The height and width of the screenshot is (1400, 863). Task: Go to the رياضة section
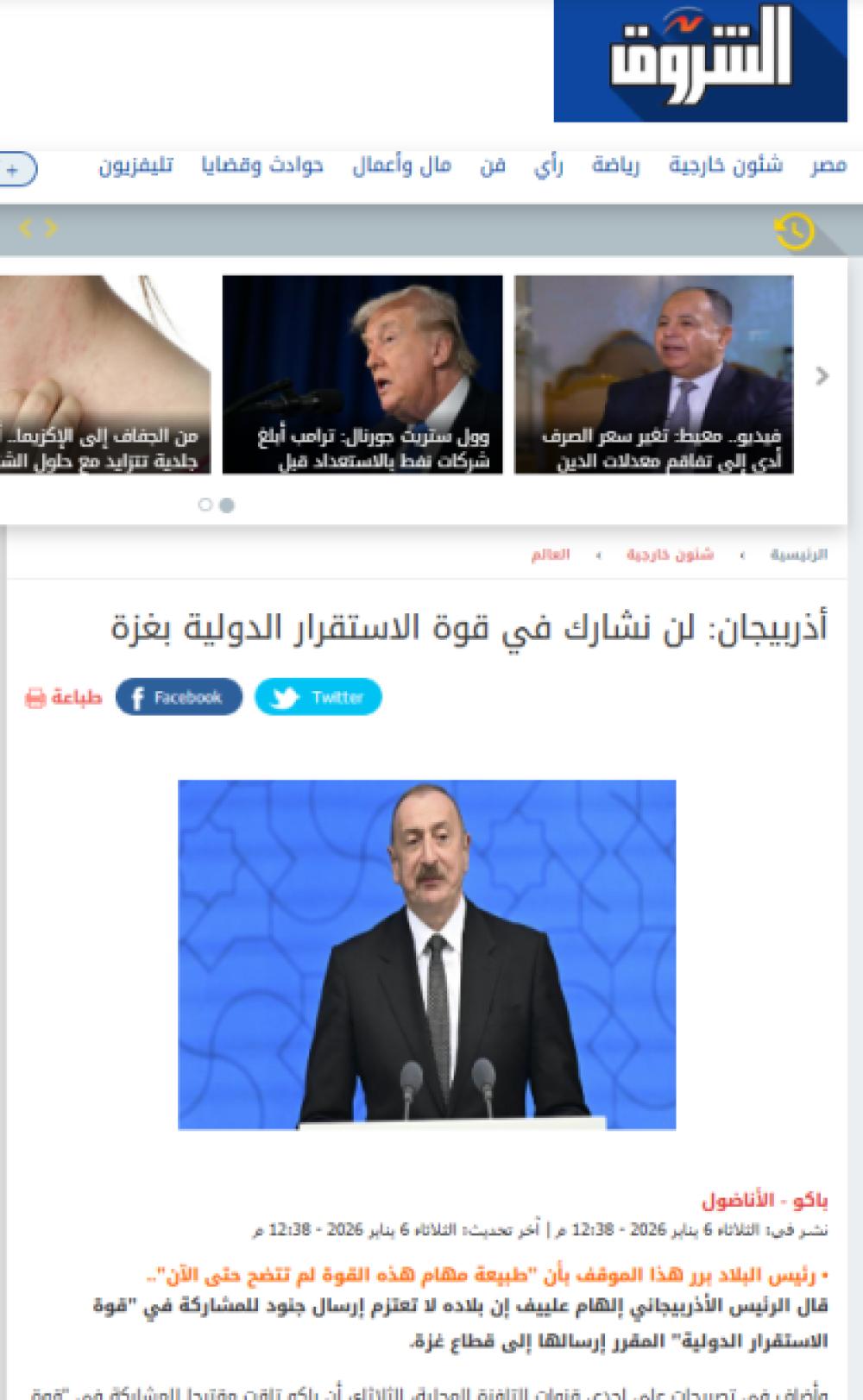615,166
